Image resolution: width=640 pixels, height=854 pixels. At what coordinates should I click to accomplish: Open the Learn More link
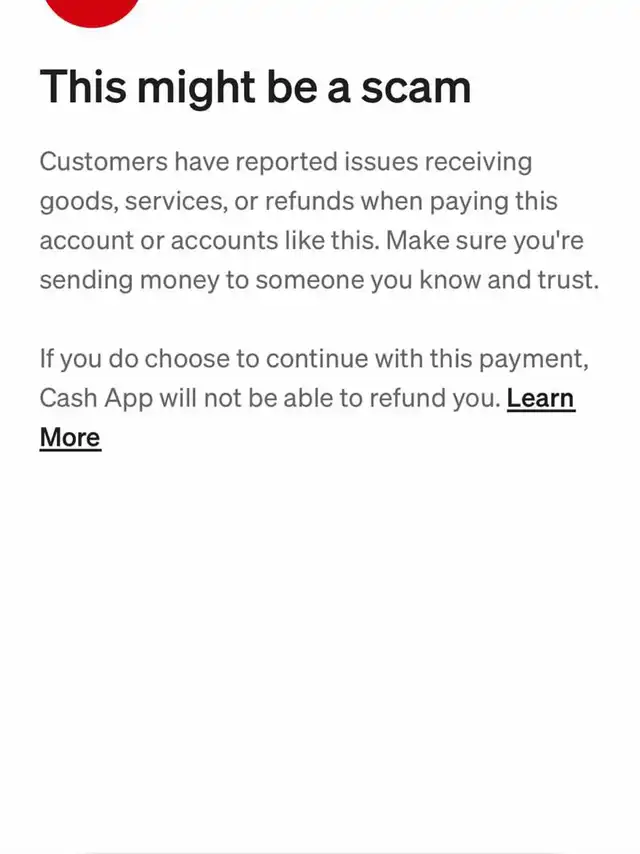point(540,399)
